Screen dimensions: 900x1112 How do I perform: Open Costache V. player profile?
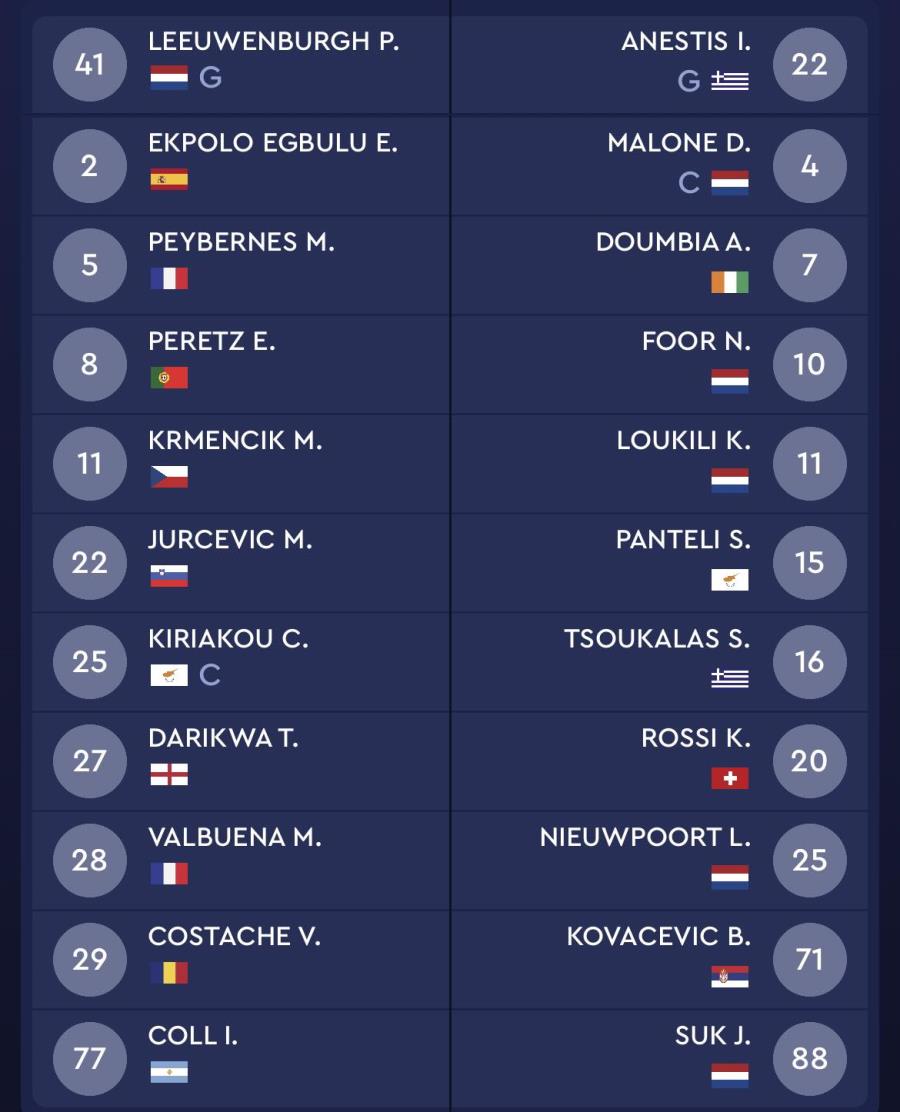click(234, 936)
